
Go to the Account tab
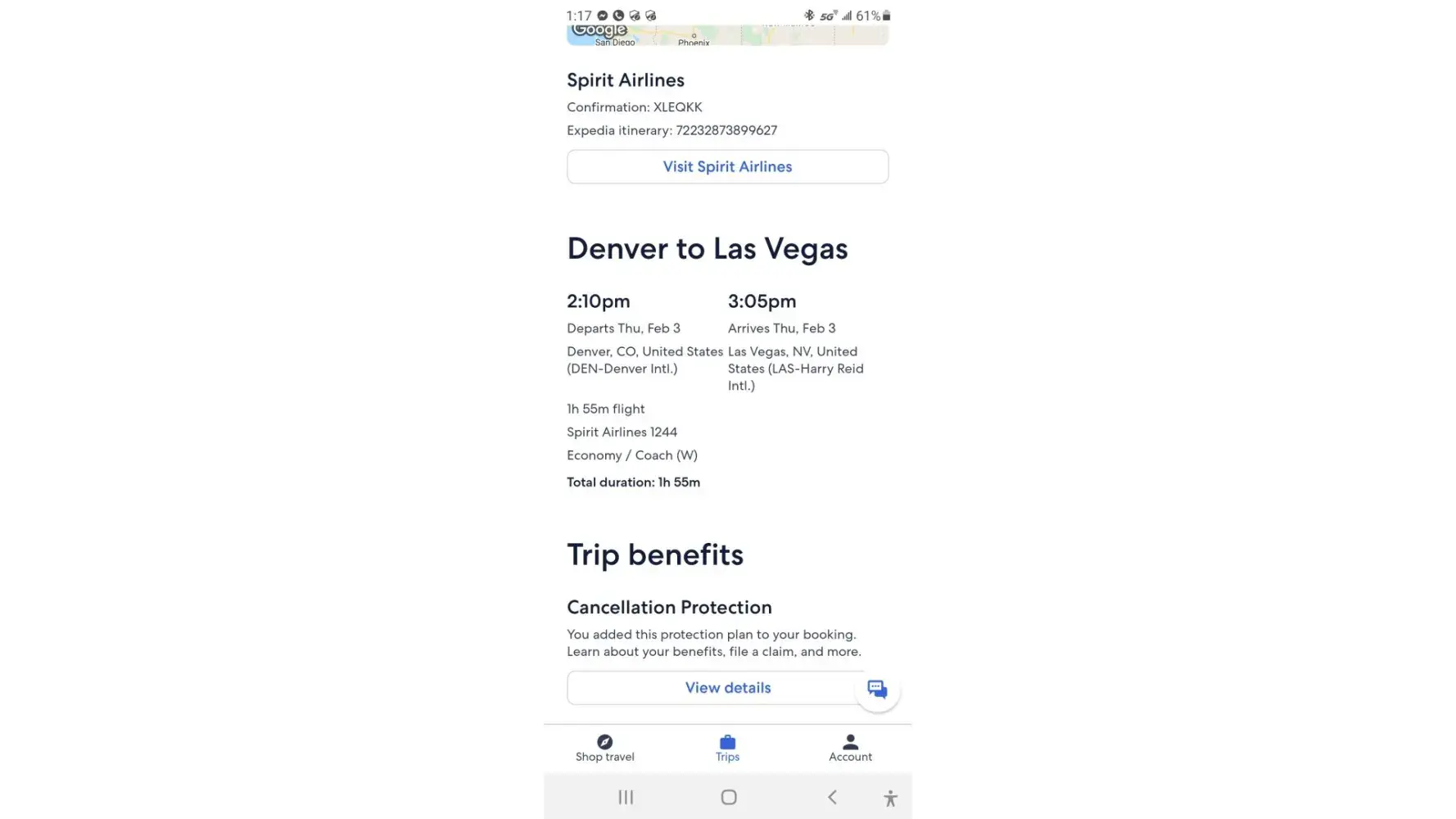(850, 748)
